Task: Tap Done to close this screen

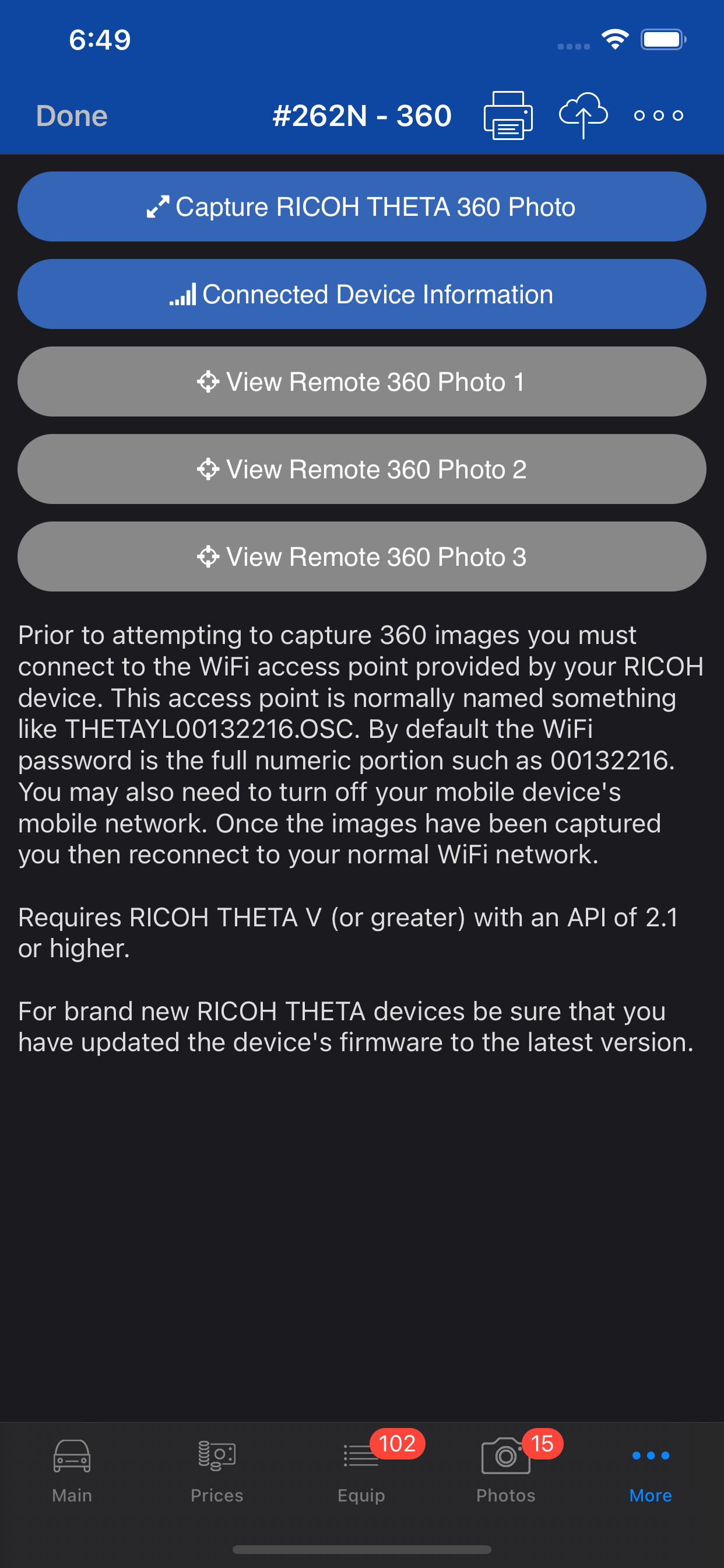Action: coord(72,116)
